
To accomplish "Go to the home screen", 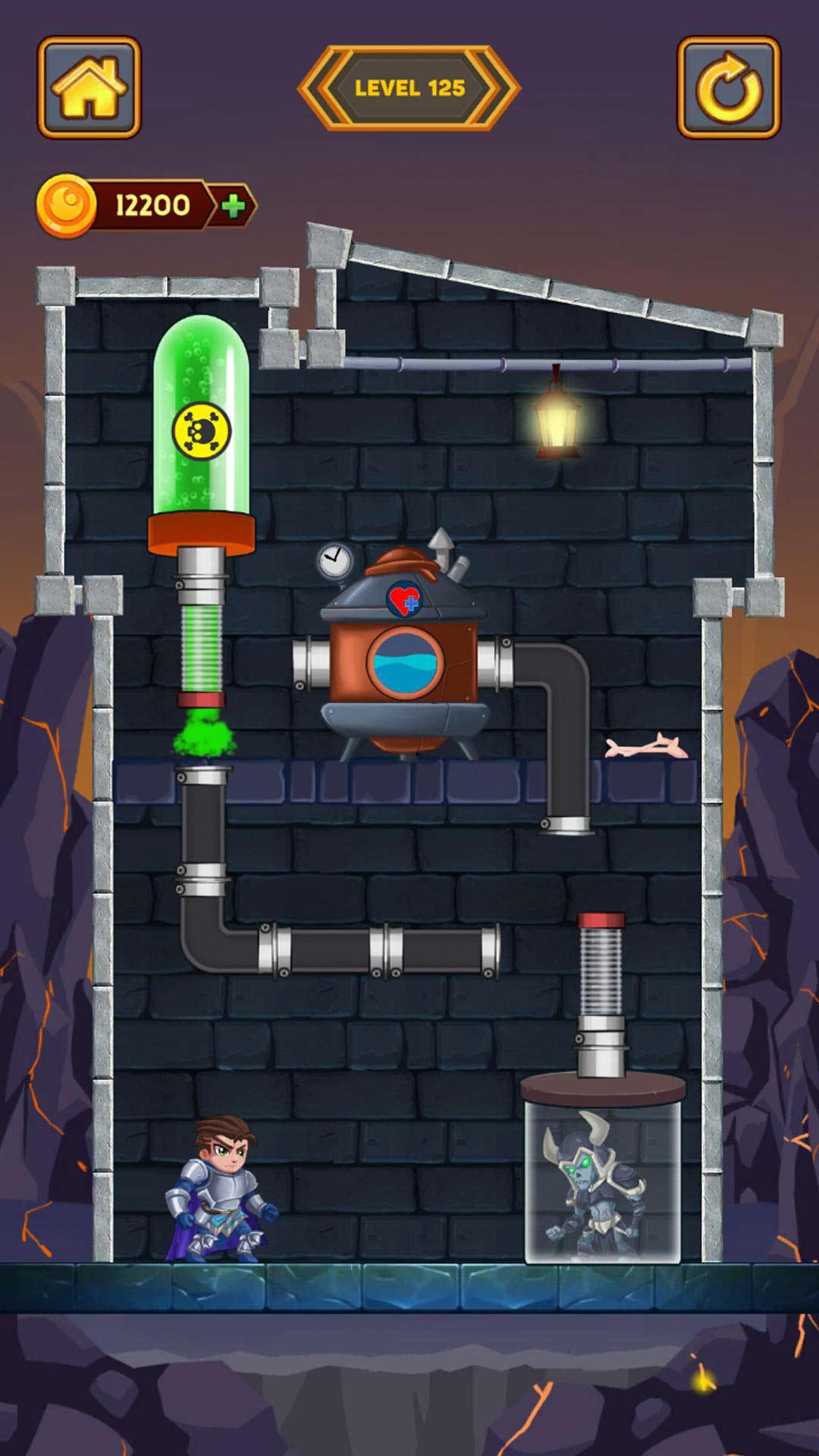I will pos(89,88).
